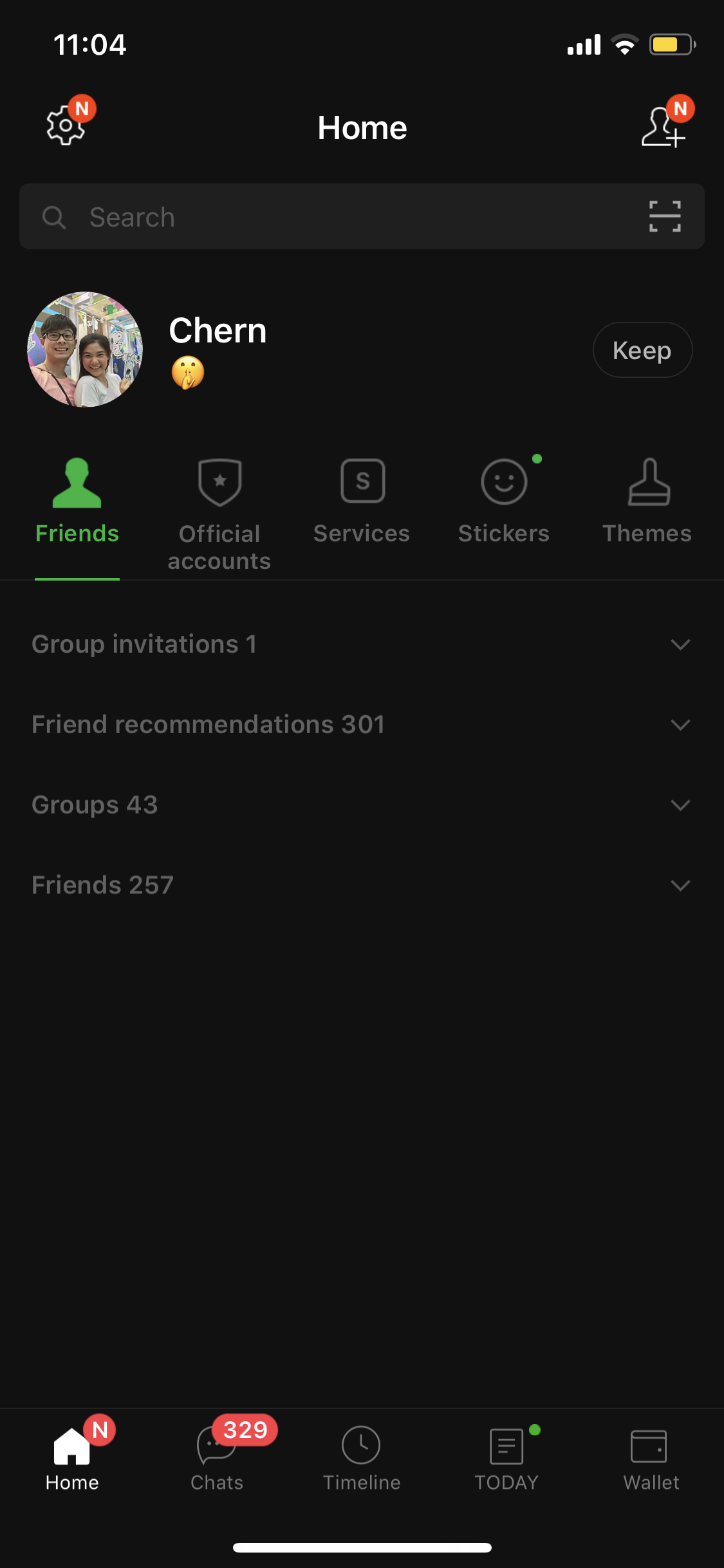Expand the Friends 257 list

(x=362, y=886)
